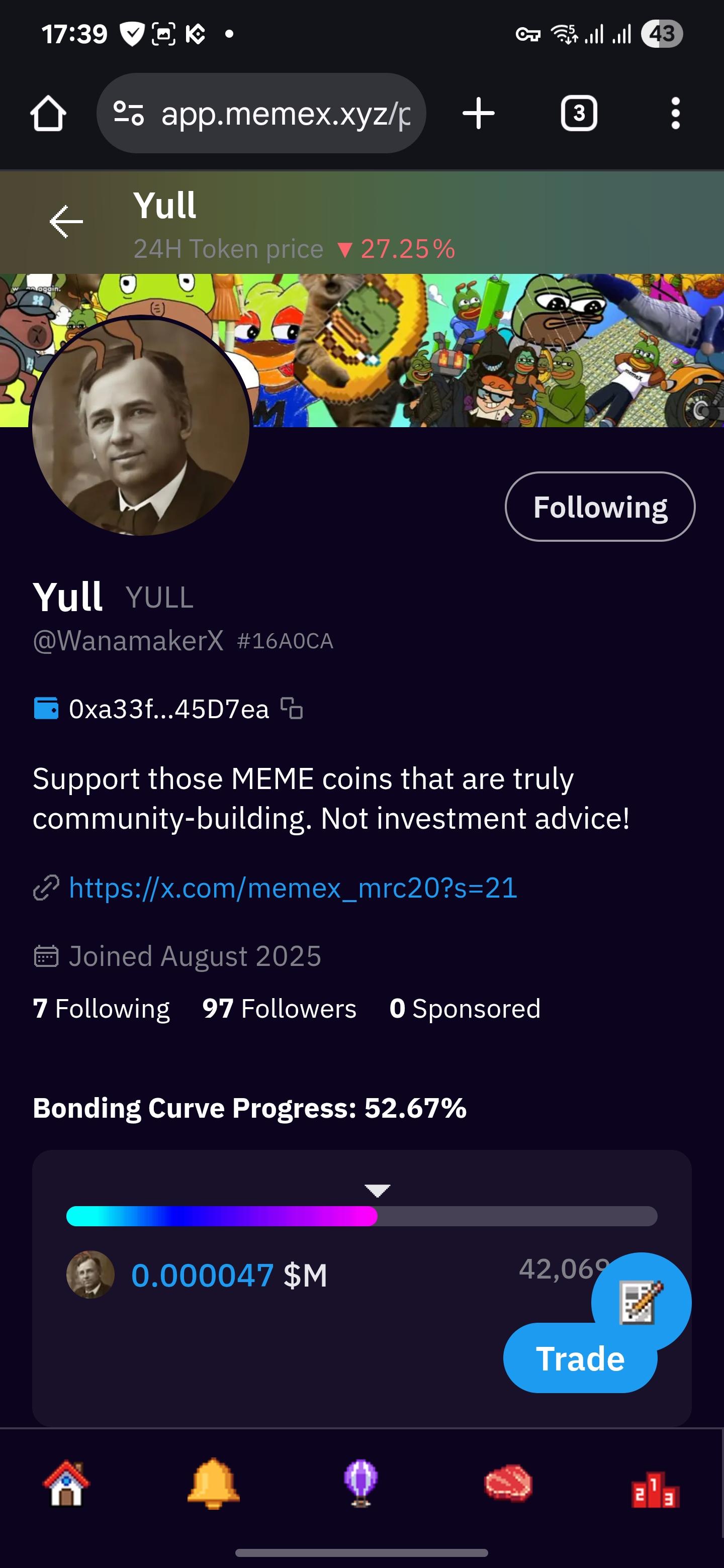This screenshot has width=724, height=1568.
Task: Go back using the arrow beside Yull
Action: pyautogui.click(x=66, y=221)
